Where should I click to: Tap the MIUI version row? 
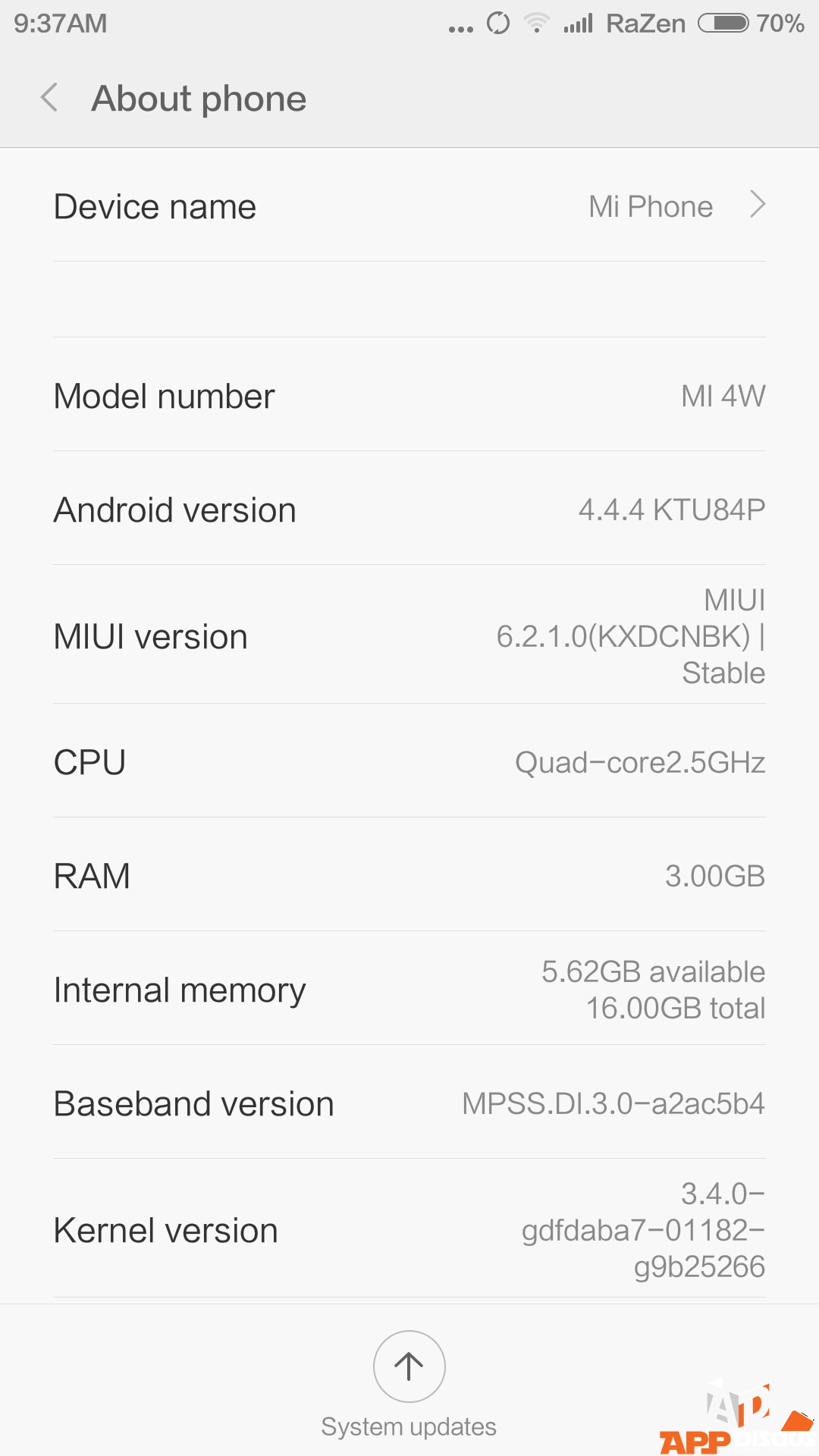pyautogui.click(x=409, y=635)
